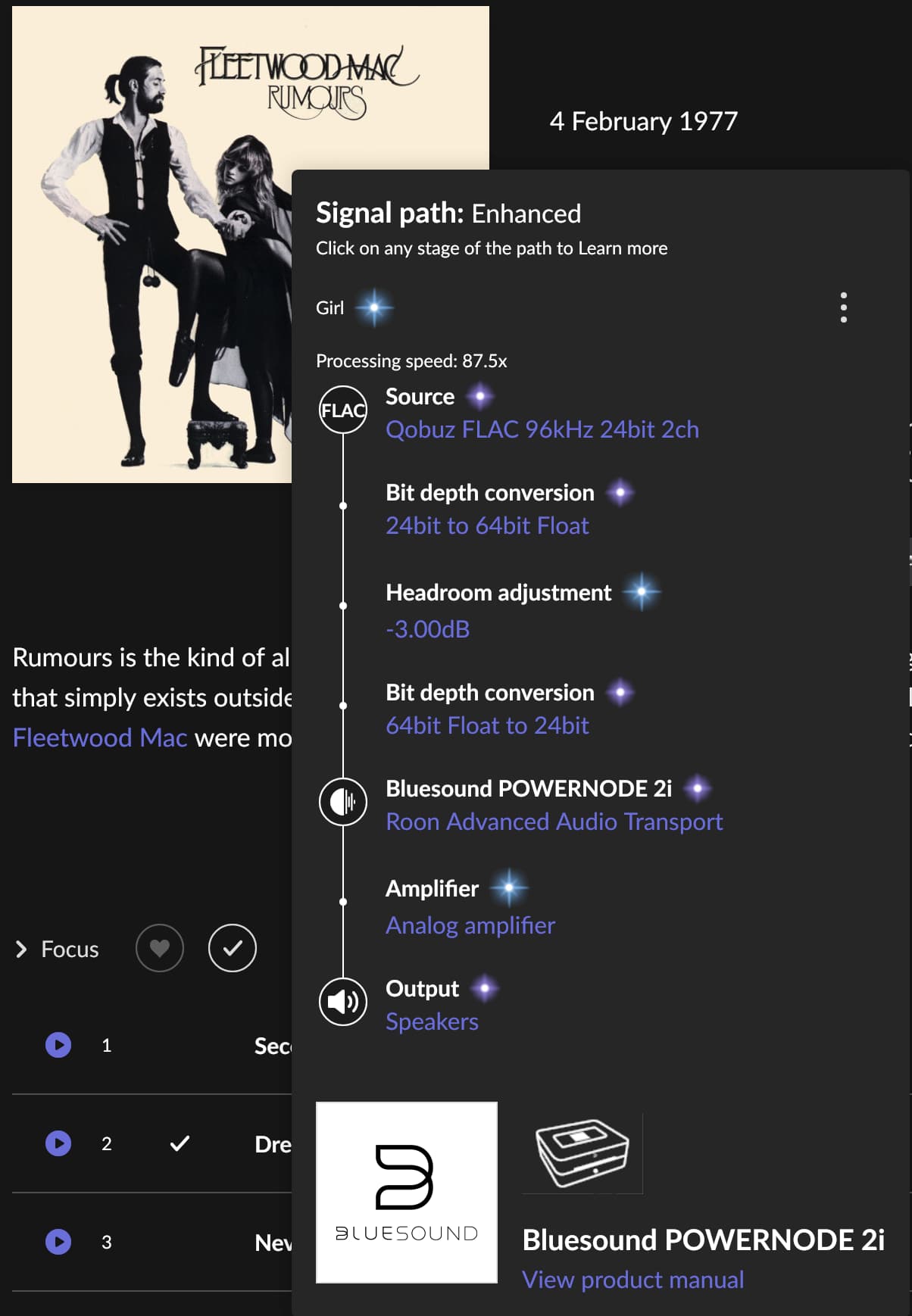Click the Fleetwood Mac artist link
This screenshot has height=1316, width=912.
click(100, 737)
